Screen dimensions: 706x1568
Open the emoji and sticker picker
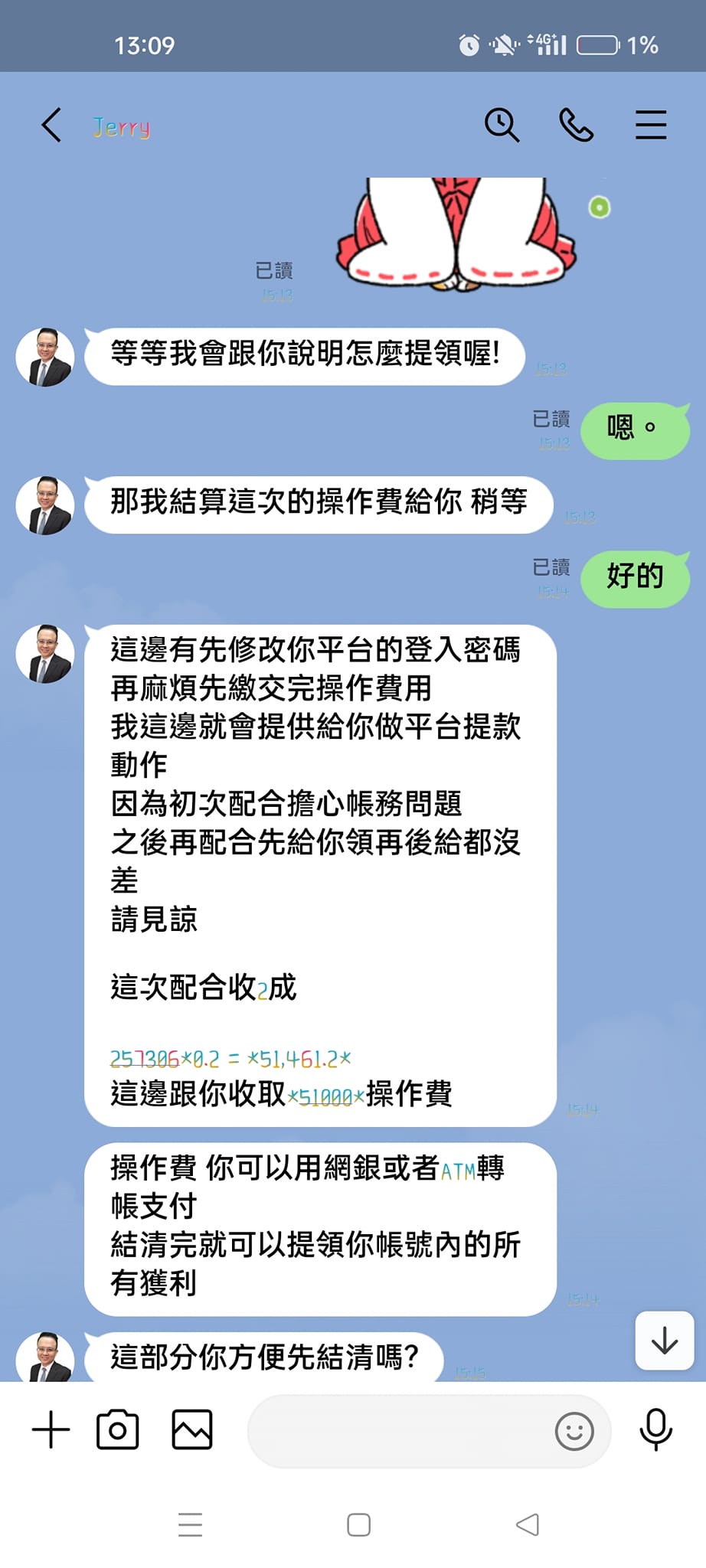(x=574, y=1431)
